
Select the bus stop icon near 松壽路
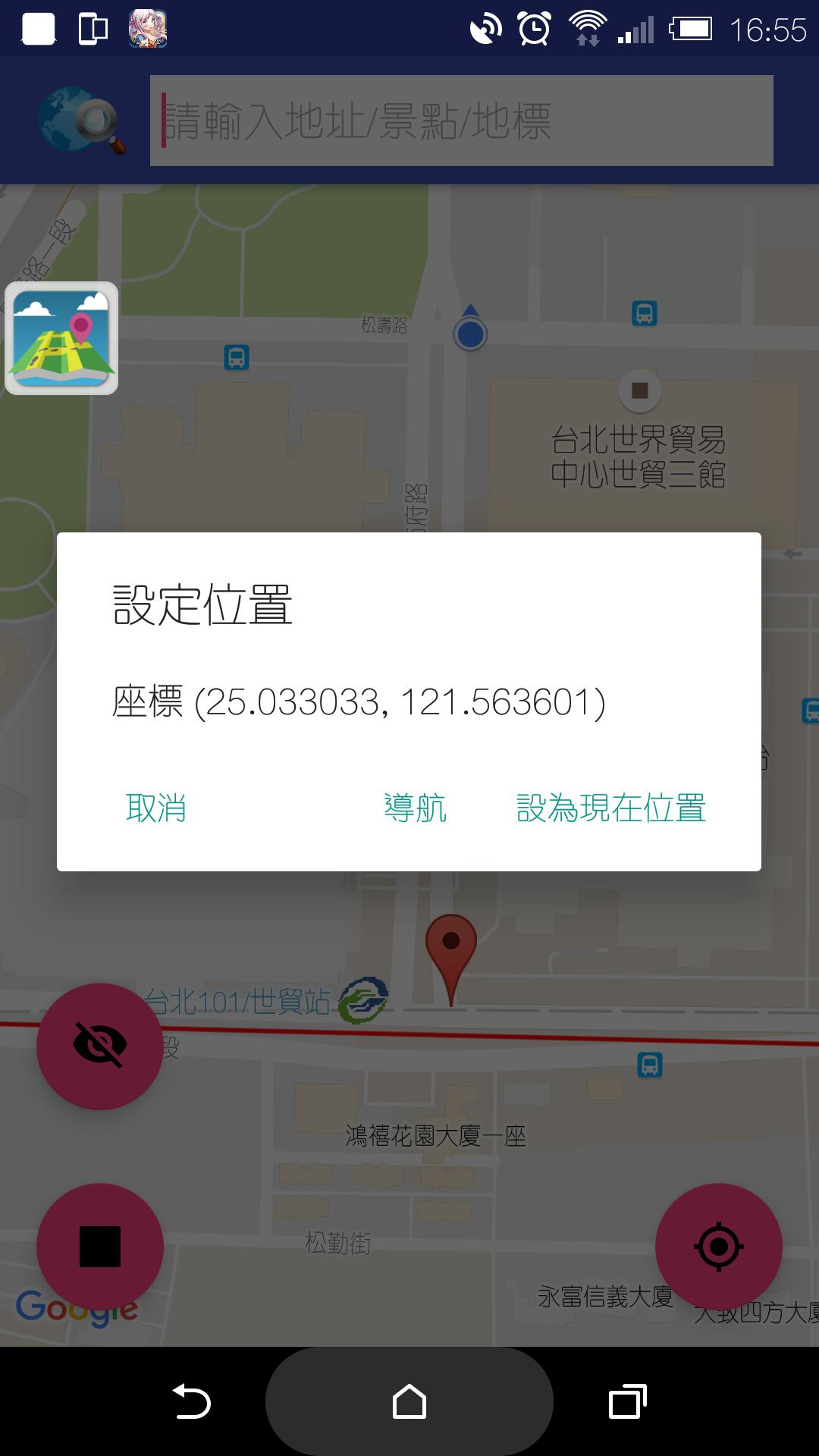click(x=236, y=359)
